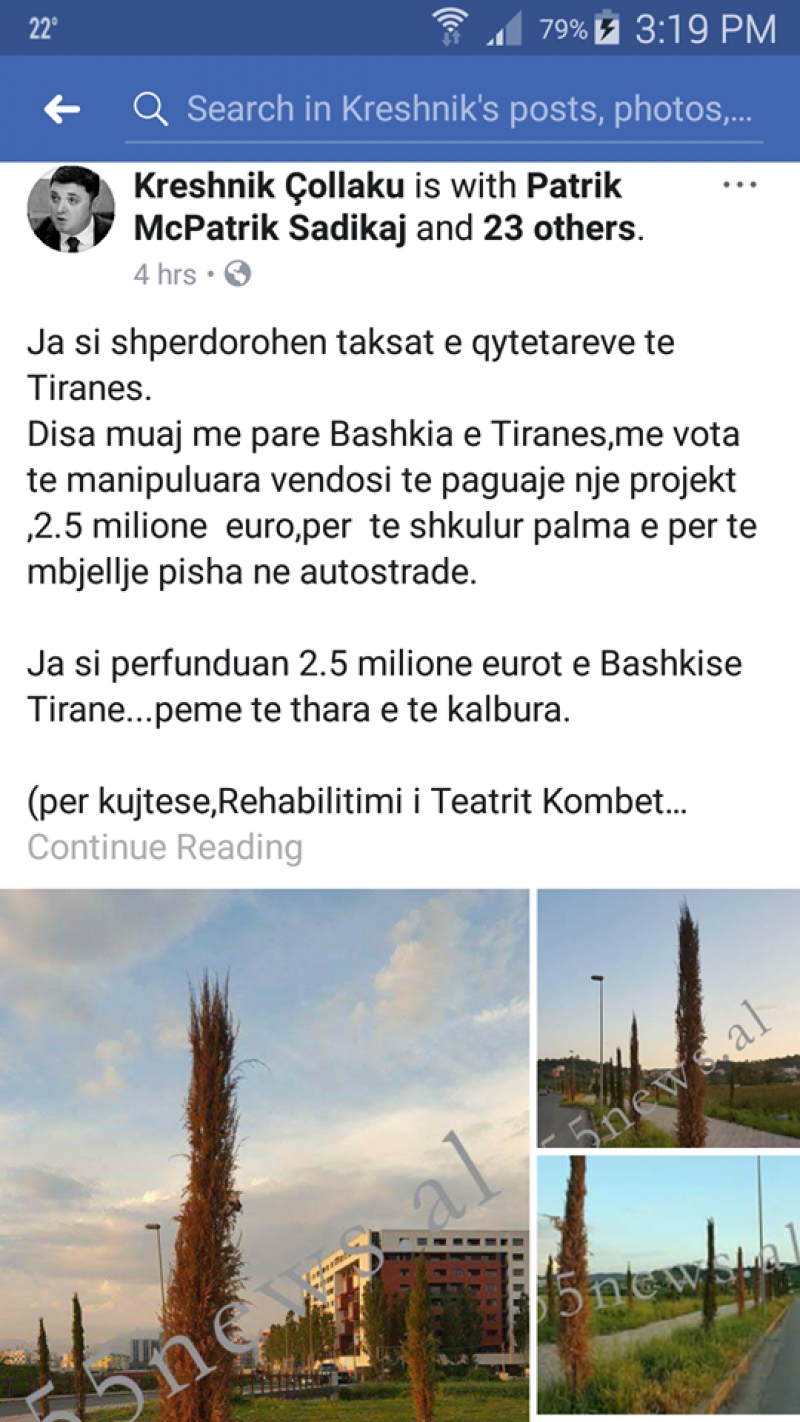This screenshot has width=800, height=1422.
Task: Open search in Kreshnik's posts field
Action: pos(444,109)
